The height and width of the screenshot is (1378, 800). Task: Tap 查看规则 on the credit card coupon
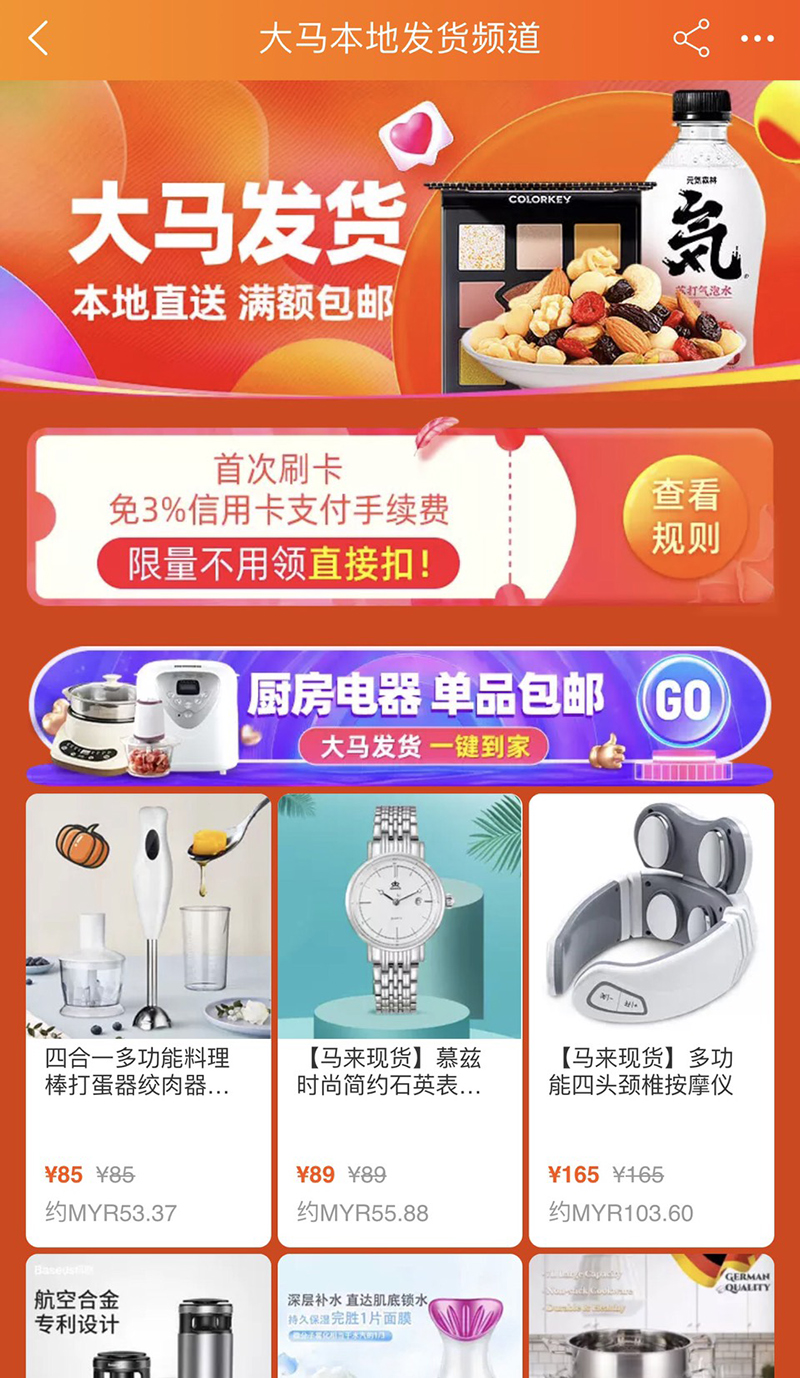click(685, 517)
